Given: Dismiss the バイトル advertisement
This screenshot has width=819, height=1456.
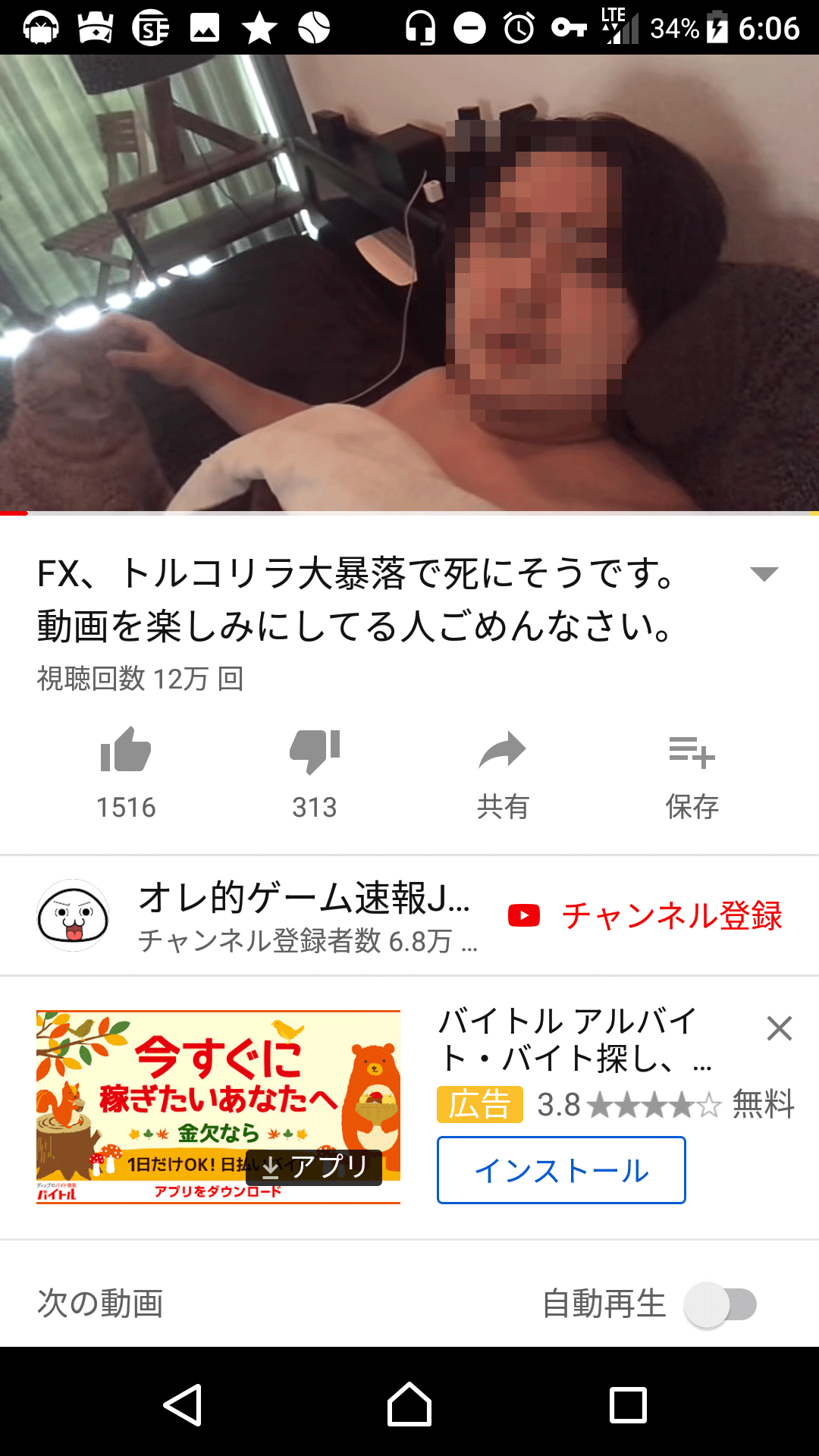Looking at the screenshot, I should coord(779,1028).
